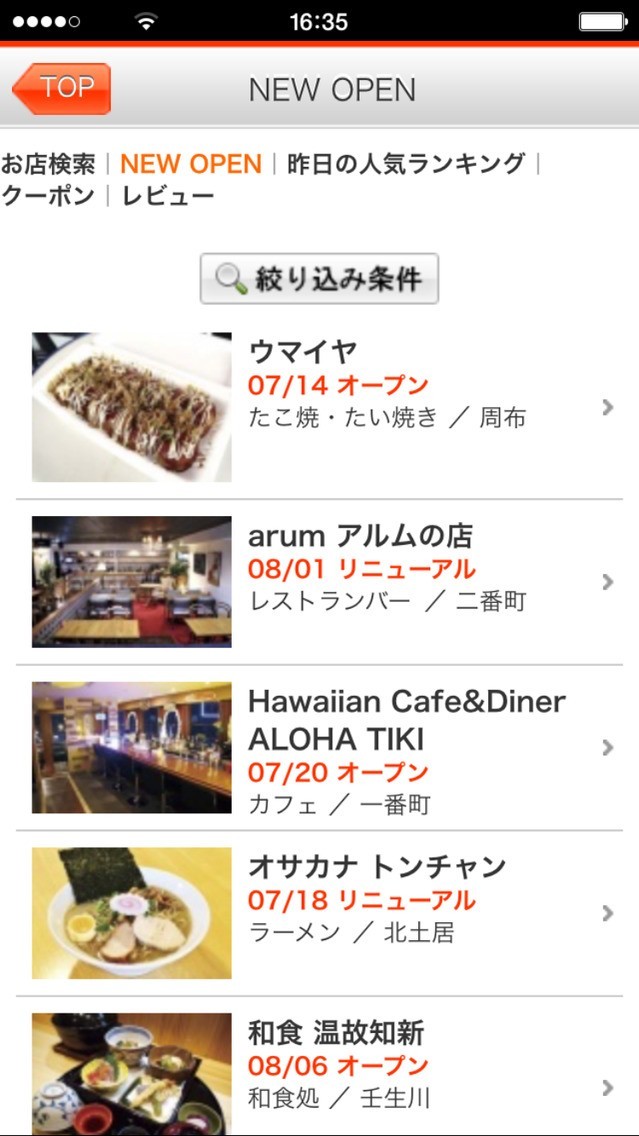Screen dimensions: 639x1136
Task: Go to the クーポン section
Action: click(x=48, y=196)
